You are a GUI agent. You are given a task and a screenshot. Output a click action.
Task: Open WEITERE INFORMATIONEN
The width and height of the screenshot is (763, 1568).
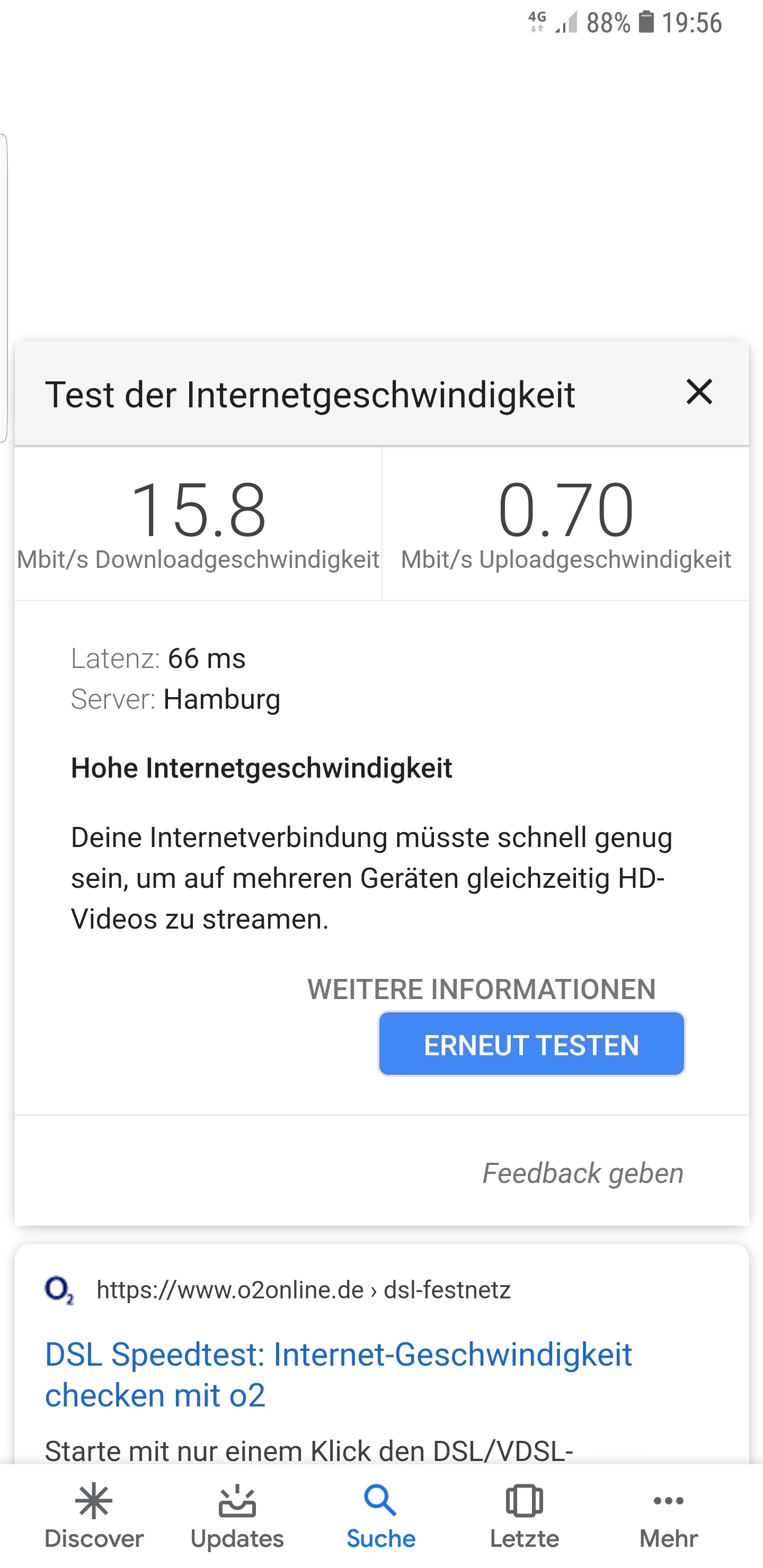coord(482,989)
